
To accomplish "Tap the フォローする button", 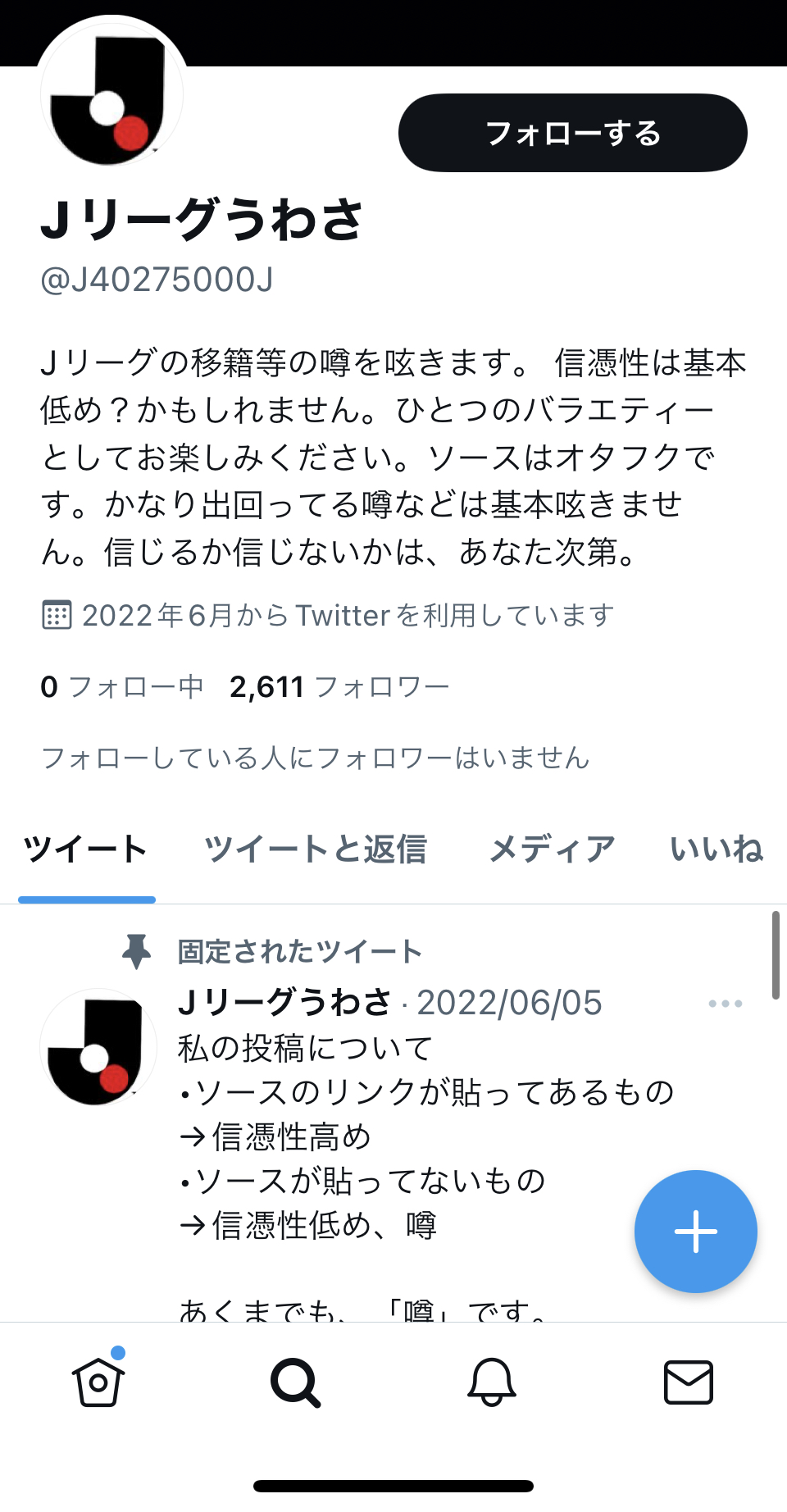I will click(572, 133).
